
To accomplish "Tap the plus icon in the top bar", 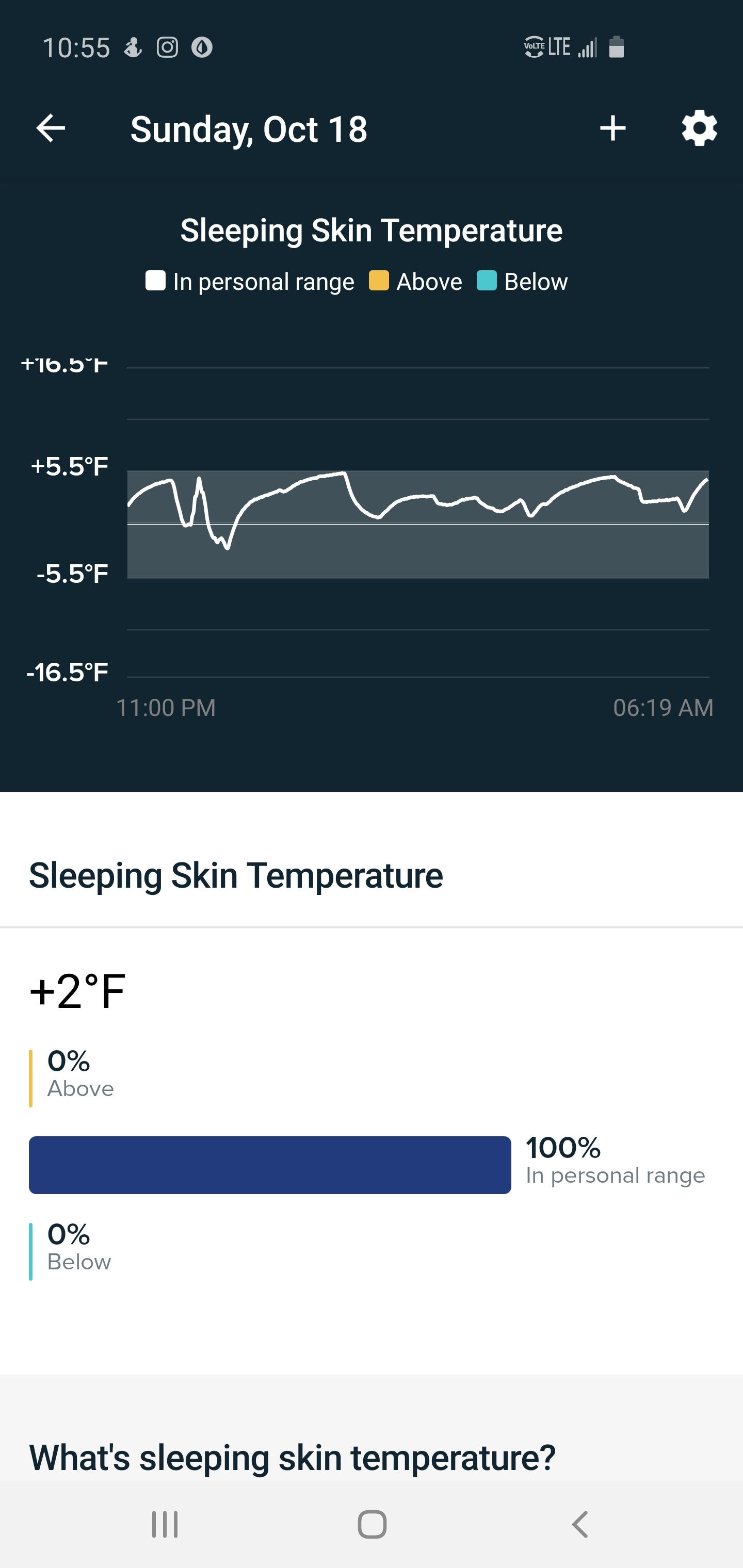I will (612, 128).
